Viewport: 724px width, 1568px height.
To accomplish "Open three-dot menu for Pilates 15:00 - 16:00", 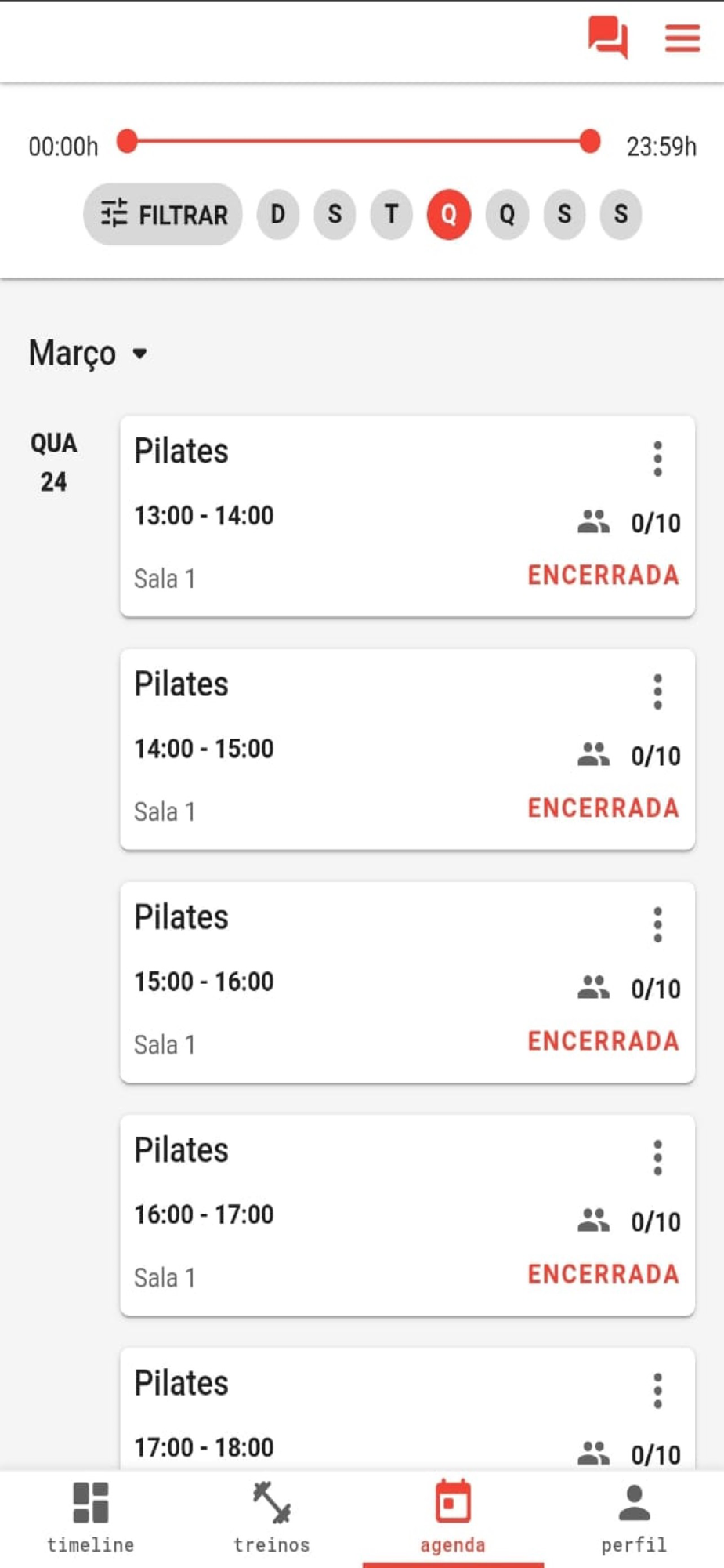I will coord(657,924).
